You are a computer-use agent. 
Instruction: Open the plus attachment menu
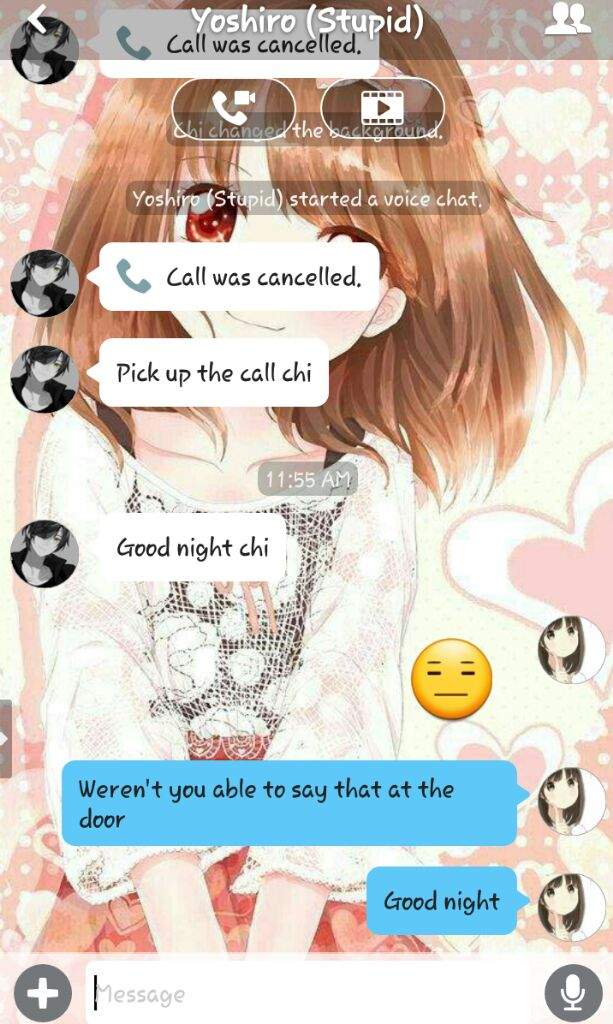click(x=43, y=993)
